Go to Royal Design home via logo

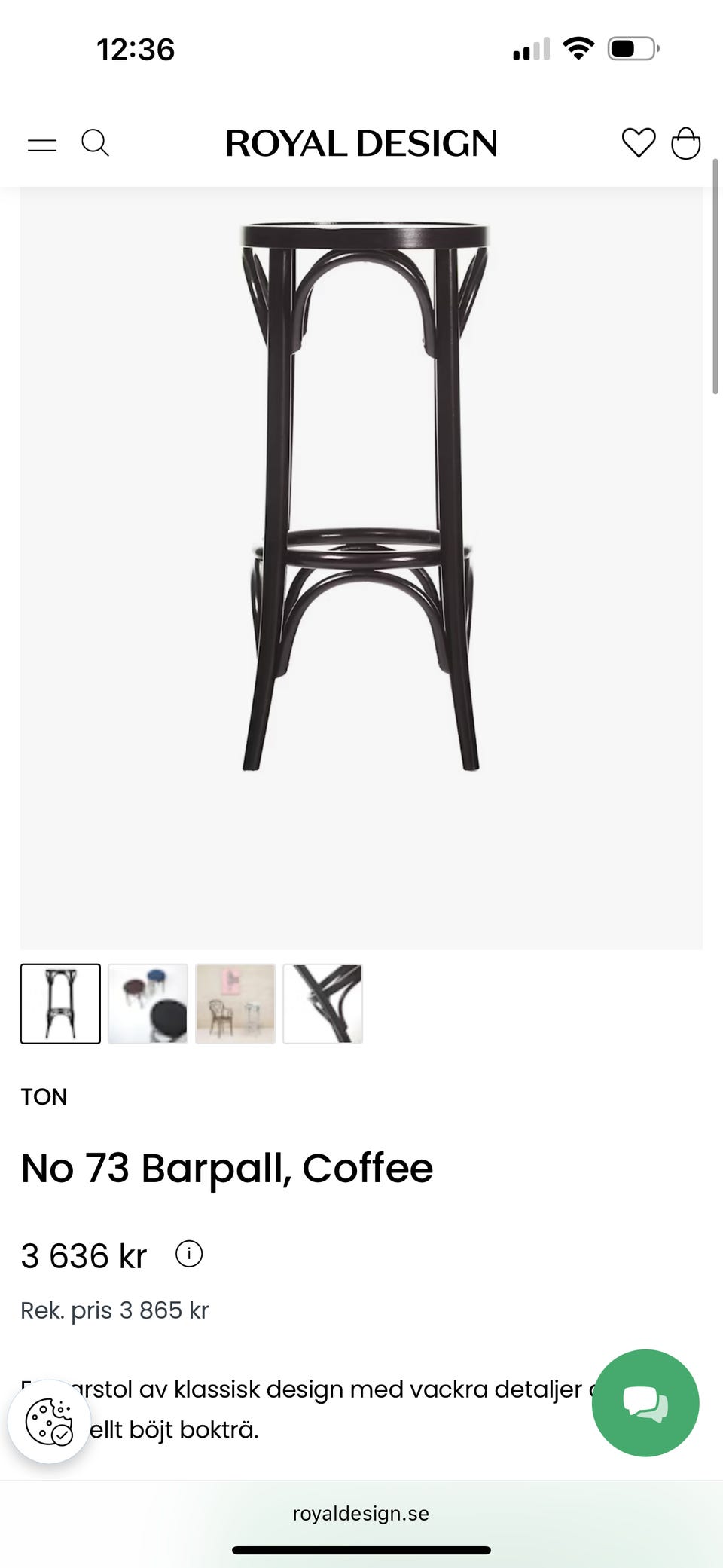[361, 144]
